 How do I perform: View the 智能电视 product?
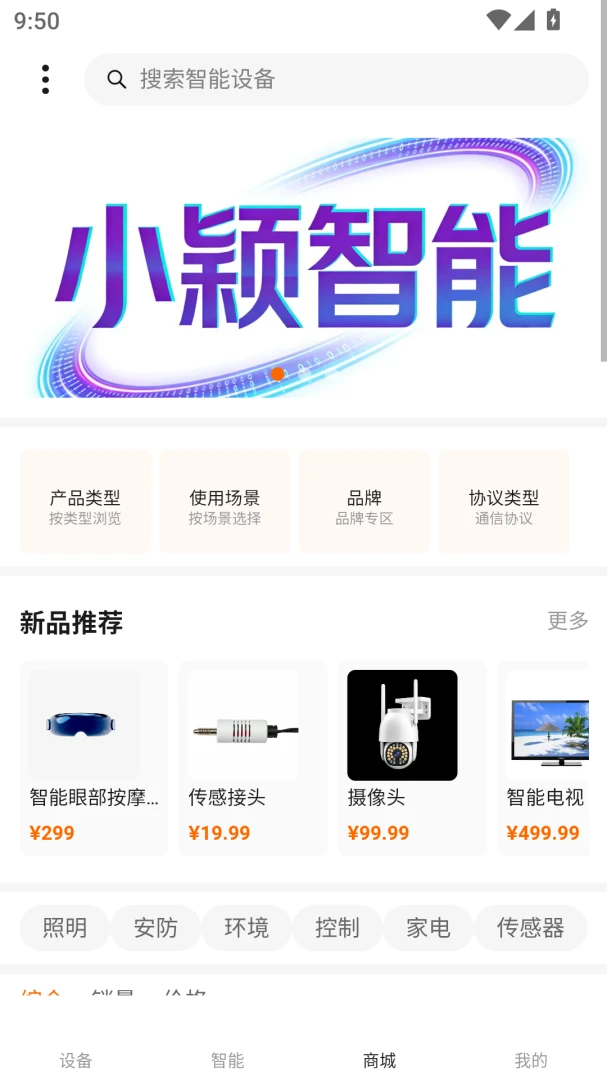543,758
